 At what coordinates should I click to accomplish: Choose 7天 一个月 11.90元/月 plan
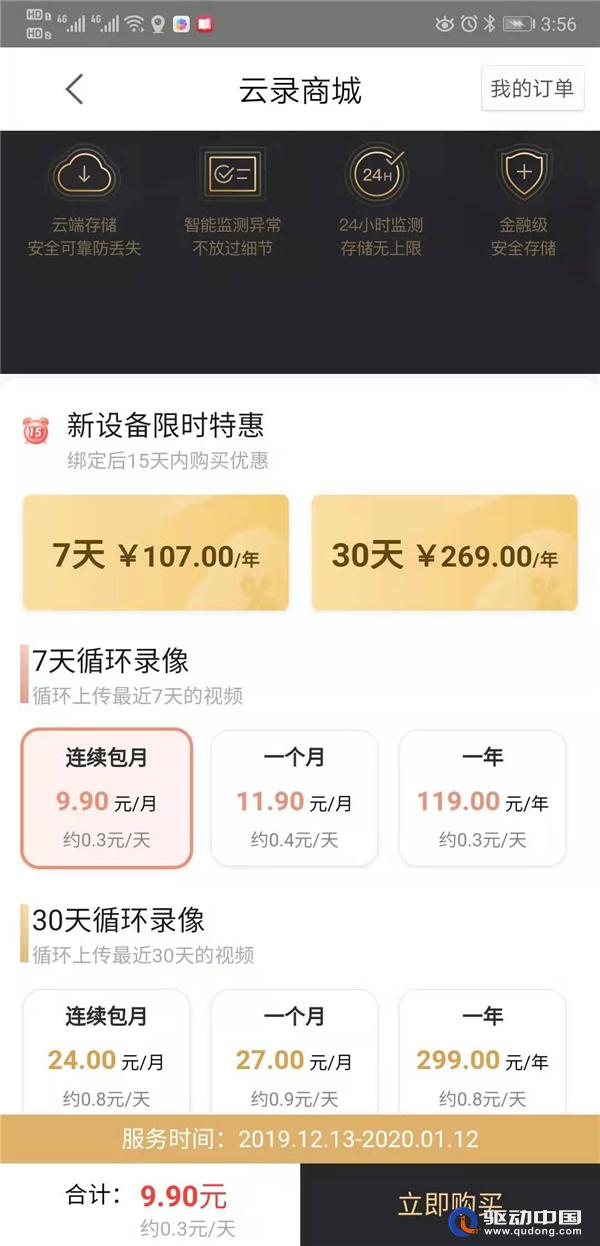click(294, 797)
